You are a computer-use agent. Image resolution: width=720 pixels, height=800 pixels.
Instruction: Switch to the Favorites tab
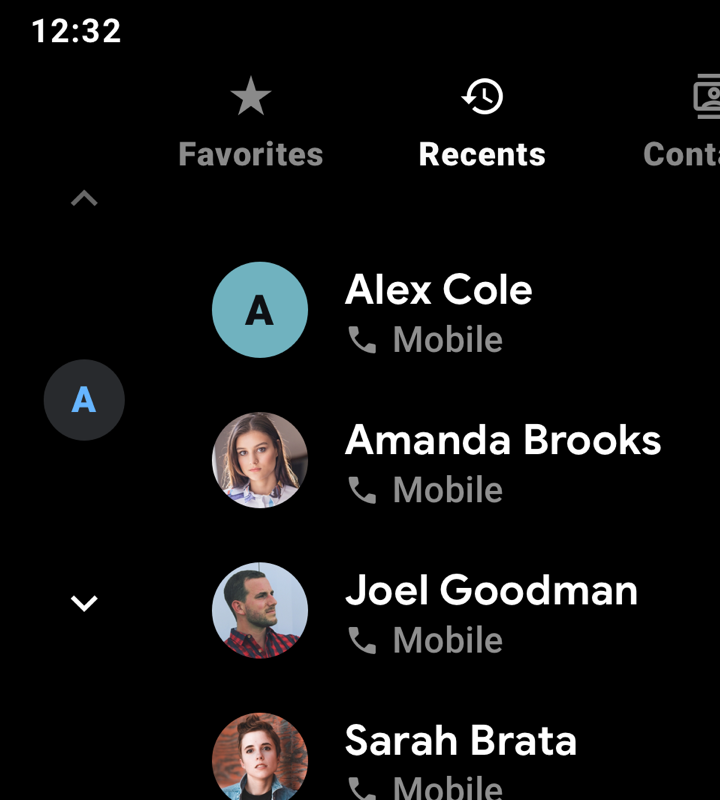click(250, 125)
